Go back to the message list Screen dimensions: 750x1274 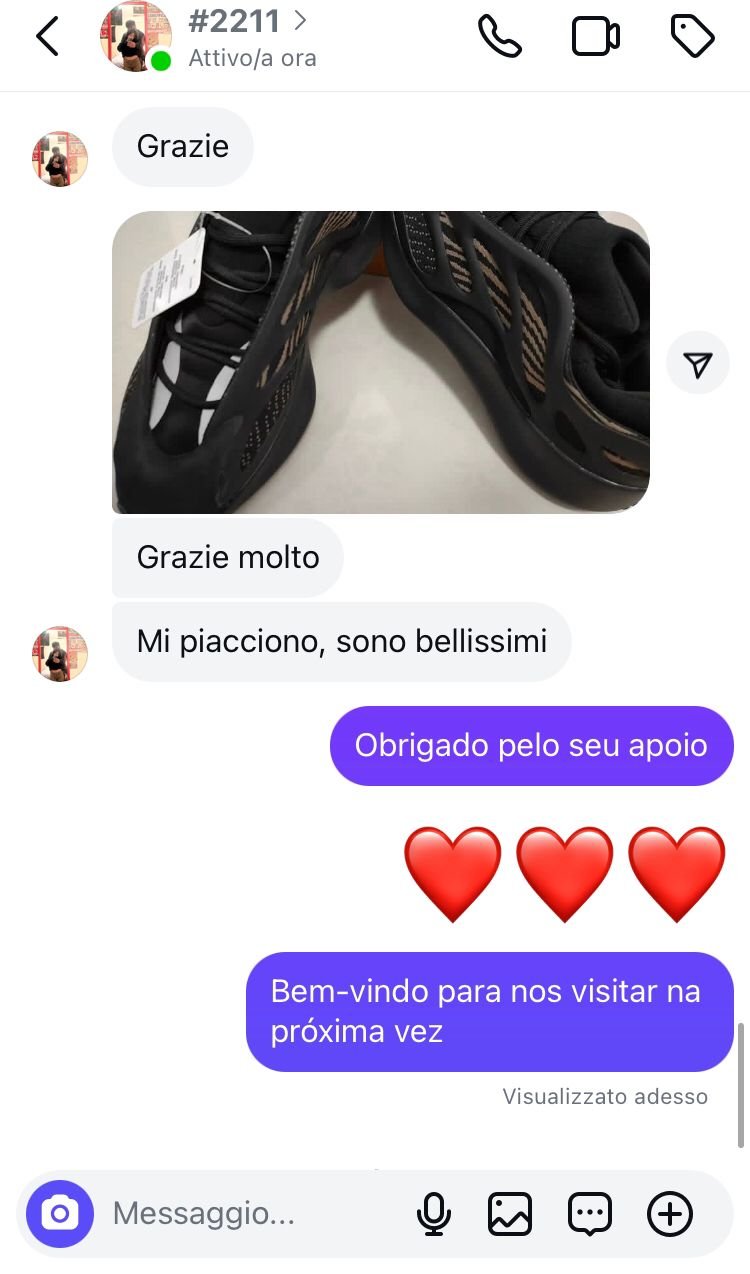[47, 37]
